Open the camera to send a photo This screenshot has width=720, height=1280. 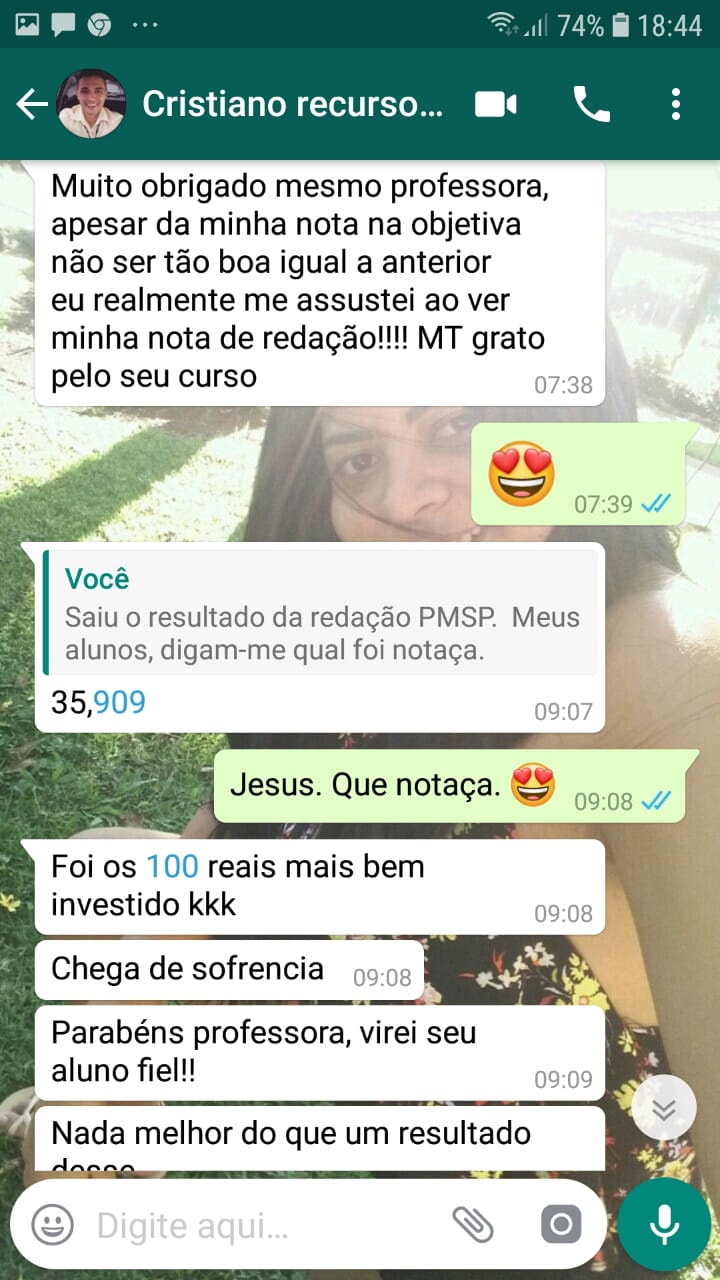[560, 1224]
